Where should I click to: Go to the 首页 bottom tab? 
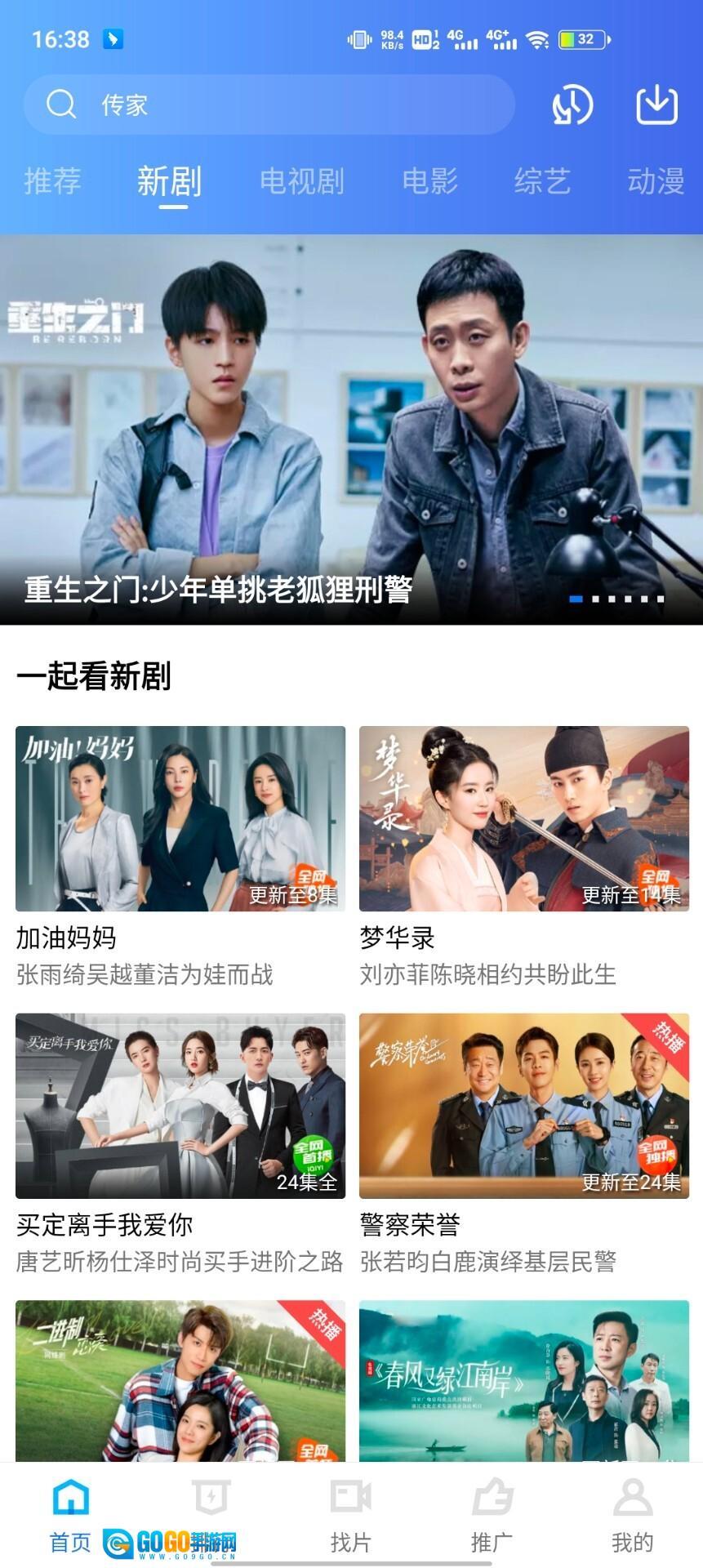(70, 1516)
